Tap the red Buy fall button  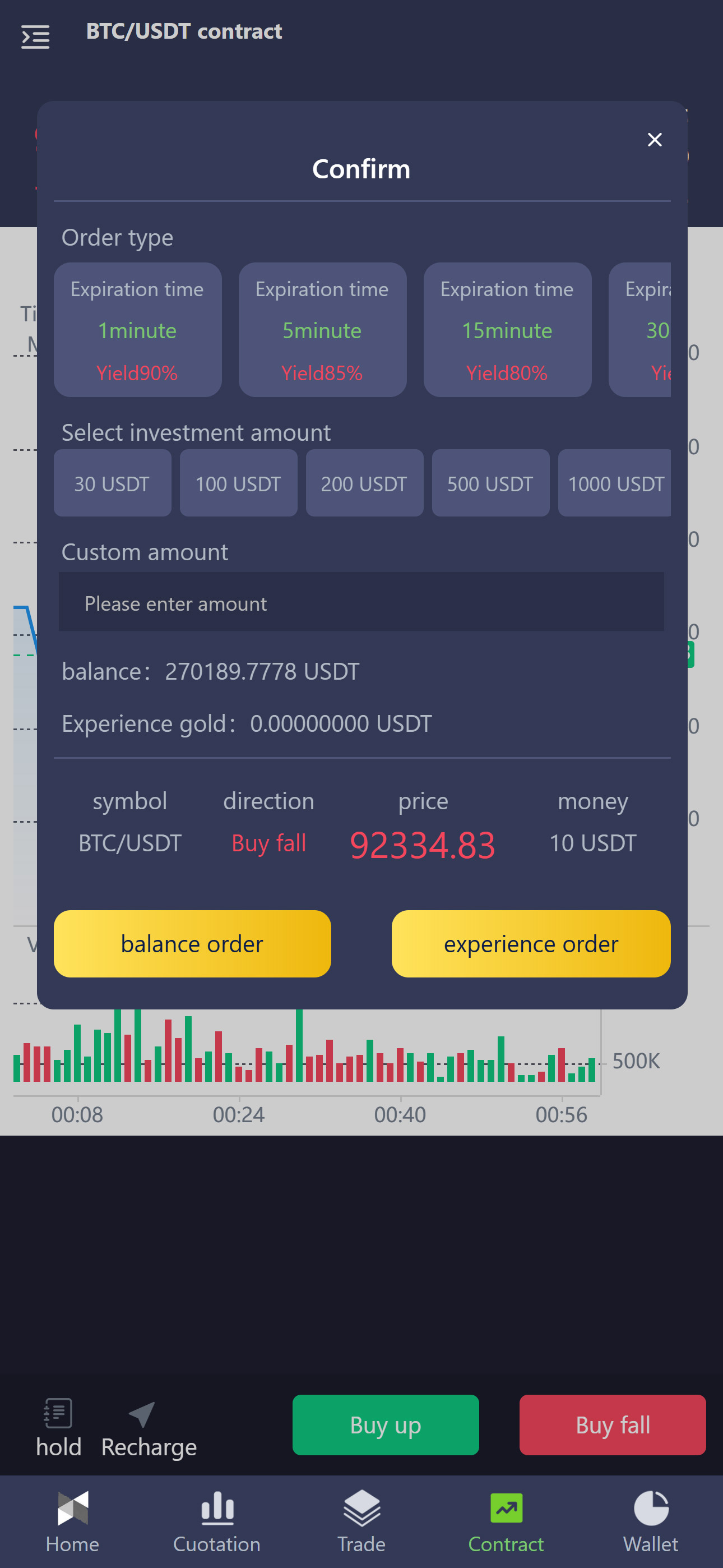click(612, 1425)
